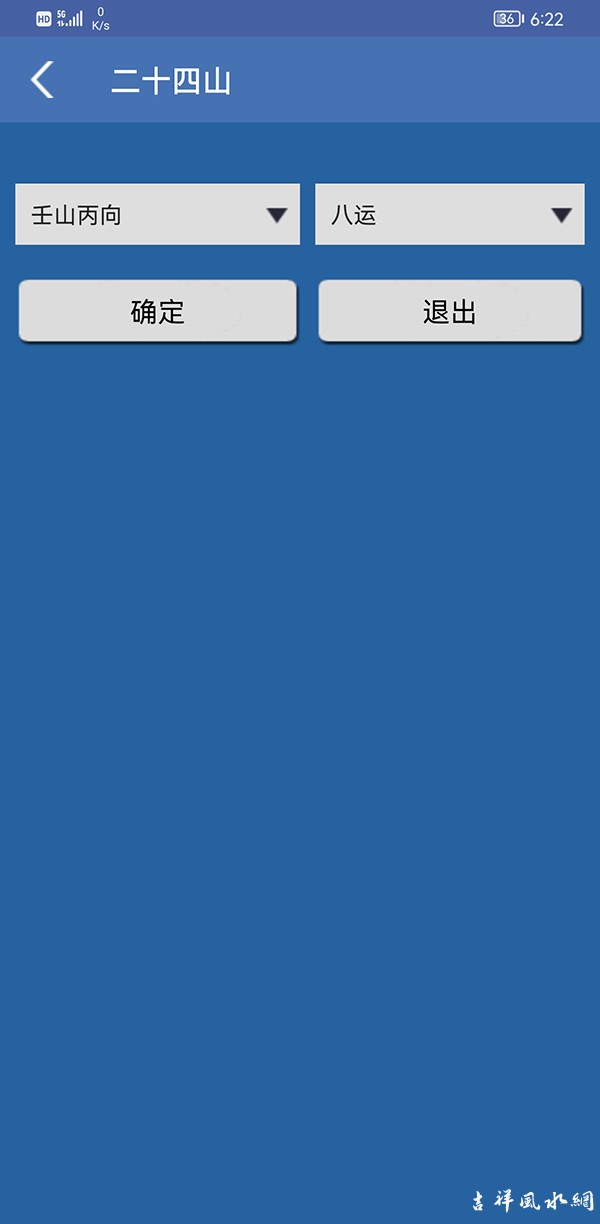This screenshot has width=600, height=1224.
Task: Open the 壬山丙向 dropdown
Action: tap(157, 214)
